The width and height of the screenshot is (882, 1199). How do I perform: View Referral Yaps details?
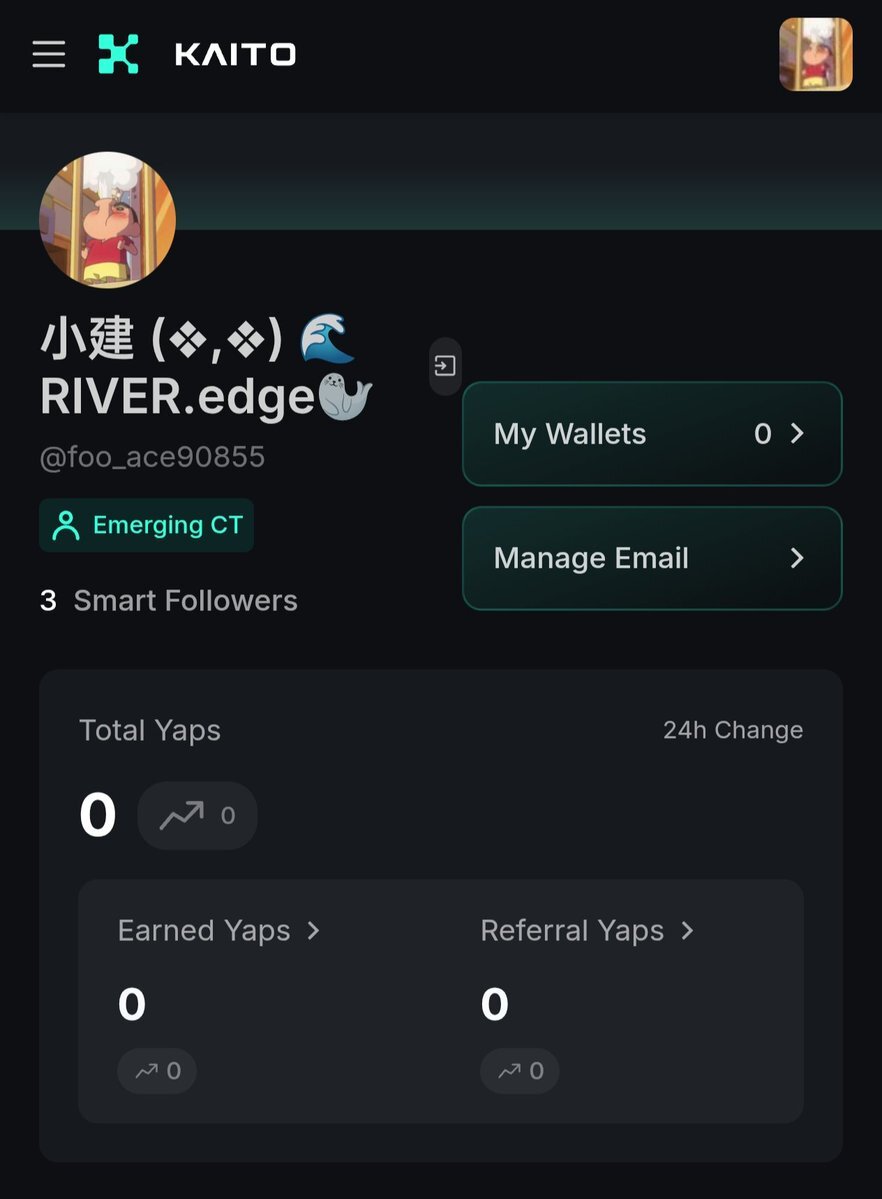(x=586, y=931)
